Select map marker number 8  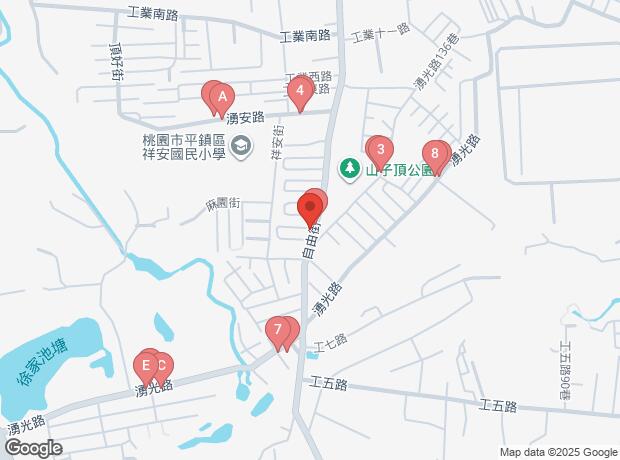point(434,154)
